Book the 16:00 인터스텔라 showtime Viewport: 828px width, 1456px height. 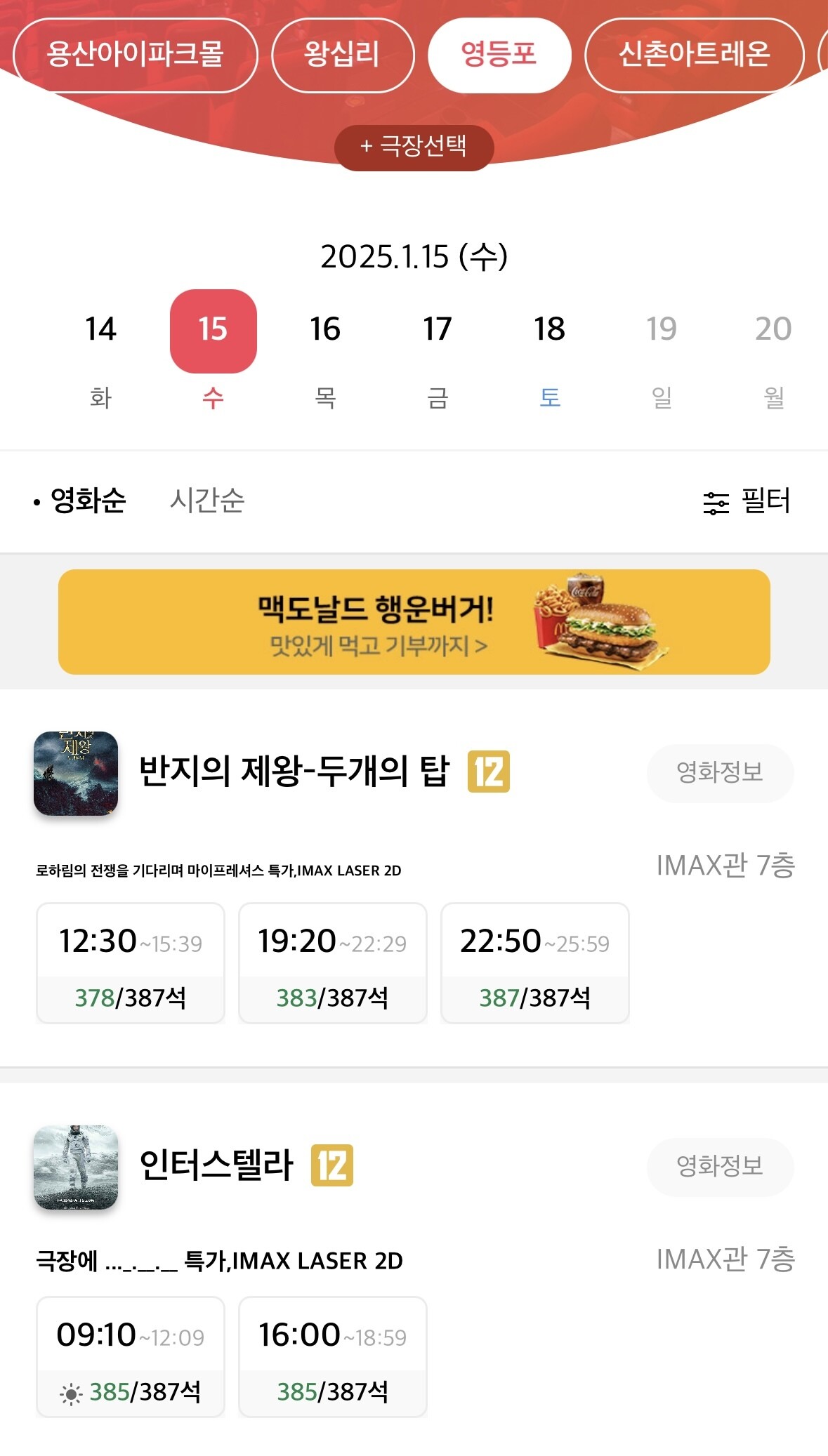click(333, 1357)
